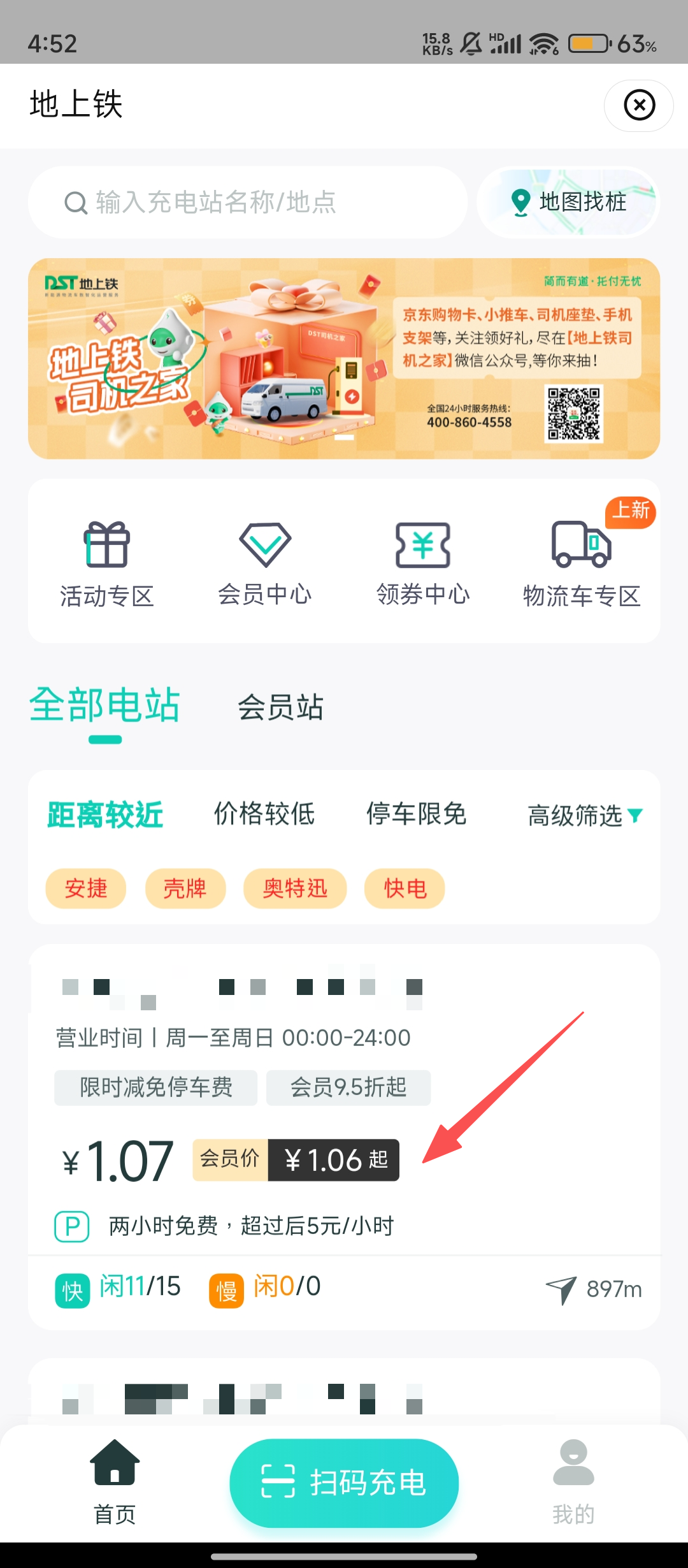Close the 地上铁 mini program

coord(639,105)
